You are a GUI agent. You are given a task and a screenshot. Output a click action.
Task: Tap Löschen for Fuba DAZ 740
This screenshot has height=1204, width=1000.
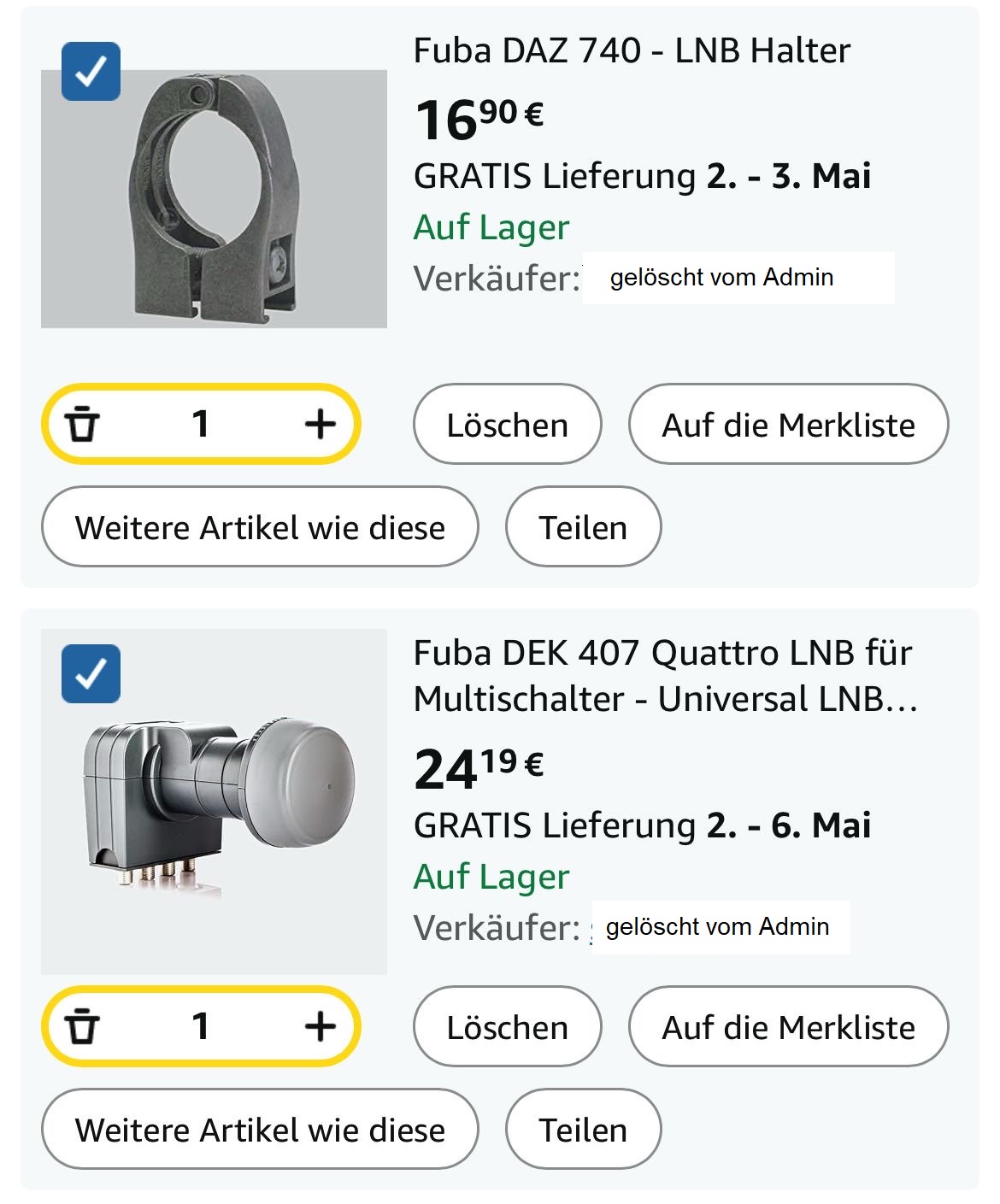507,425
